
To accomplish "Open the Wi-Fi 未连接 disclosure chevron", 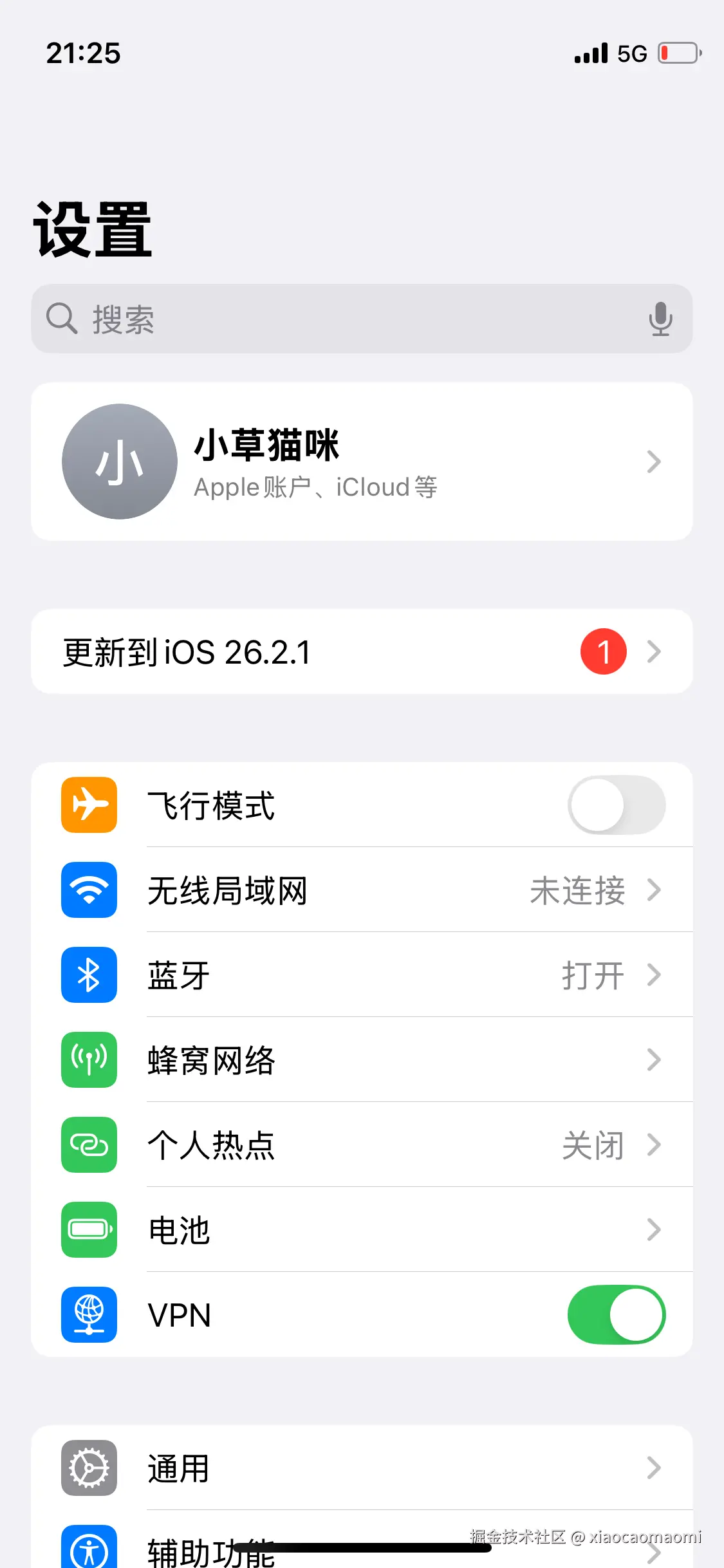I will point(654,890).
